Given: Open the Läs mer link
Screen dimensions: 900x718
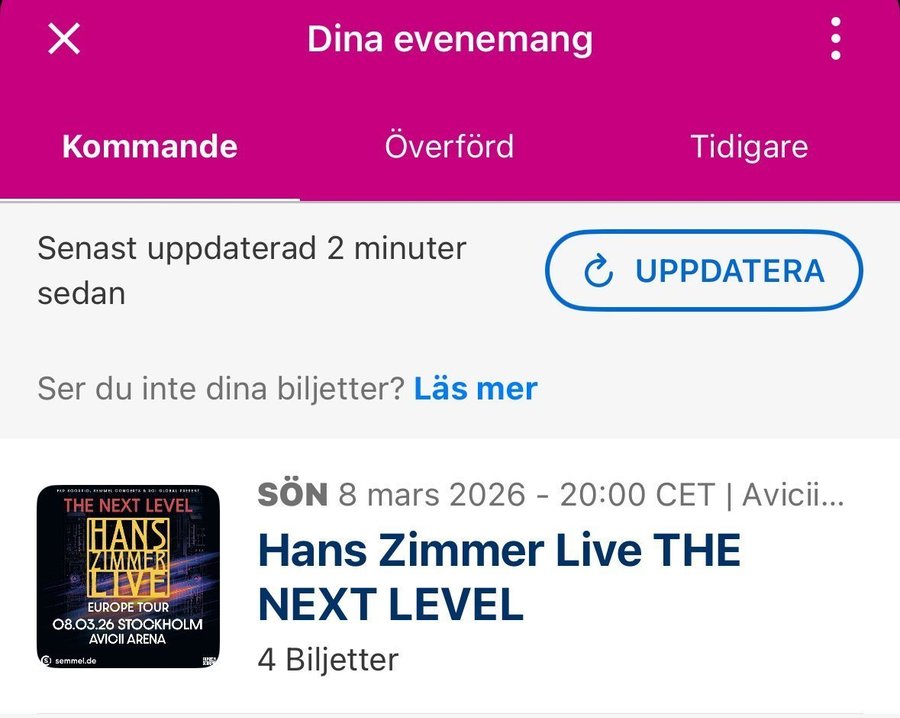Looking at the screenshot, I should 475,388.
